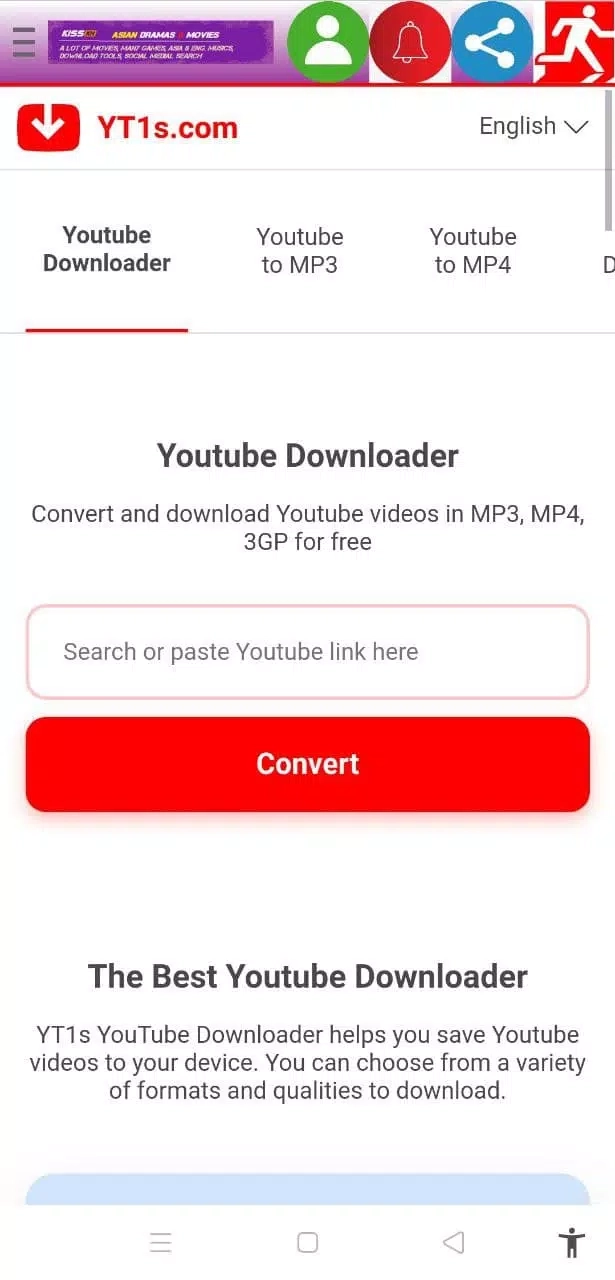Screen dimensions: 615x1280
Task: Go back with the system back button
Action: [453, 1242]
